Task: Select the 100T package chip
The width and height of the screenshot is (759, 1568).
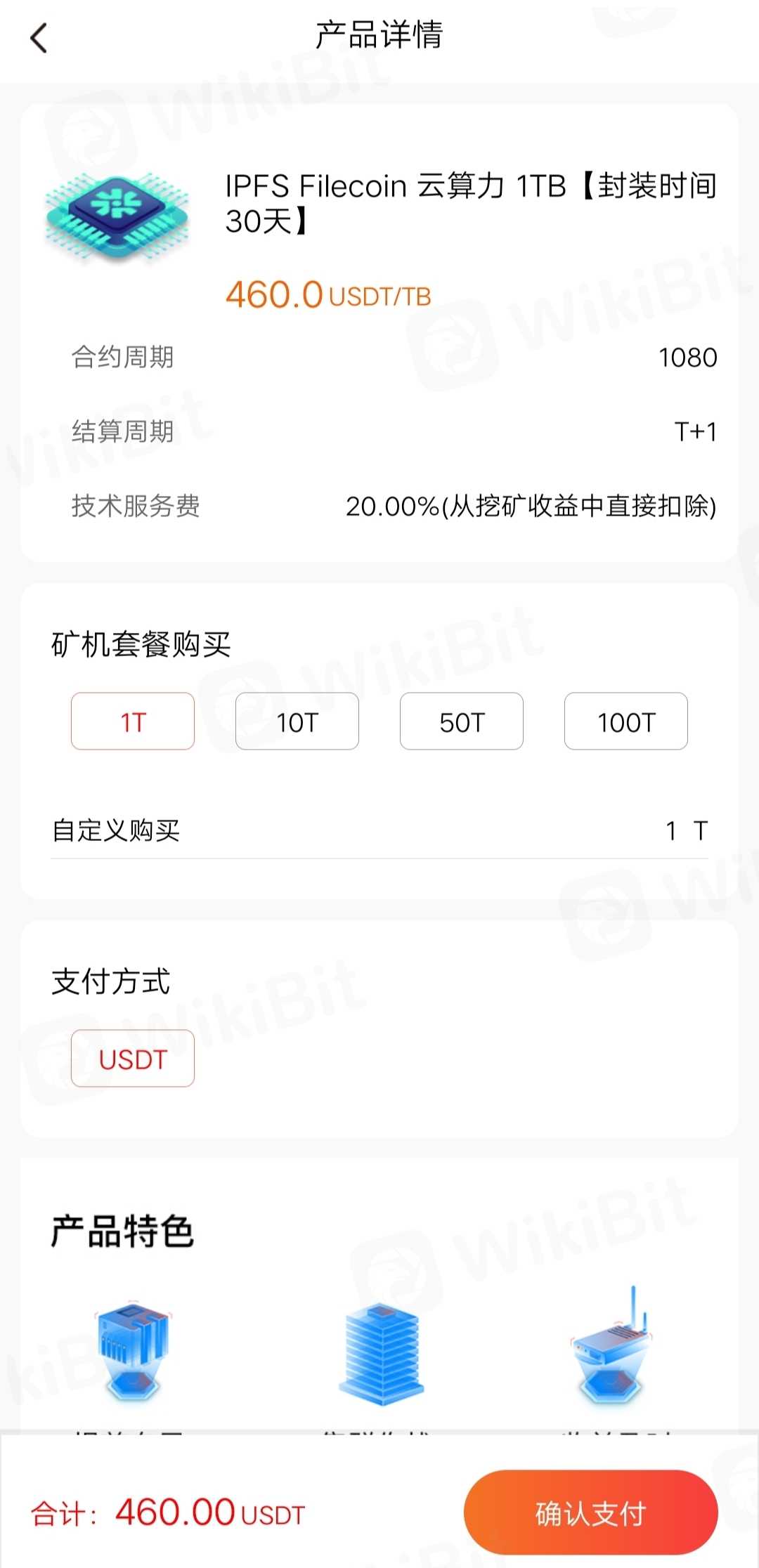Action: tap(626, 721)
